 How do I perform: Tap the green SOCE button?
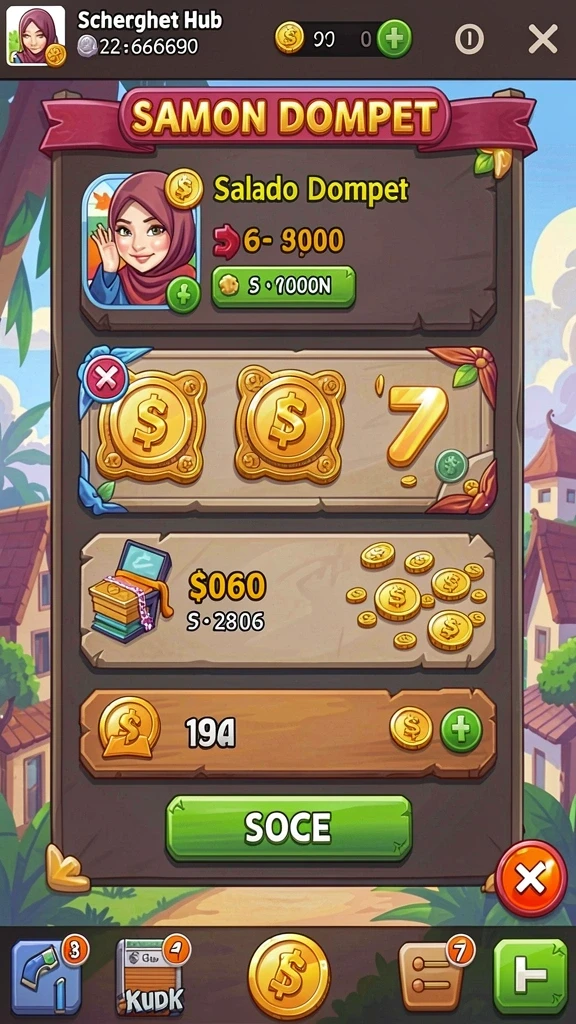289,827
